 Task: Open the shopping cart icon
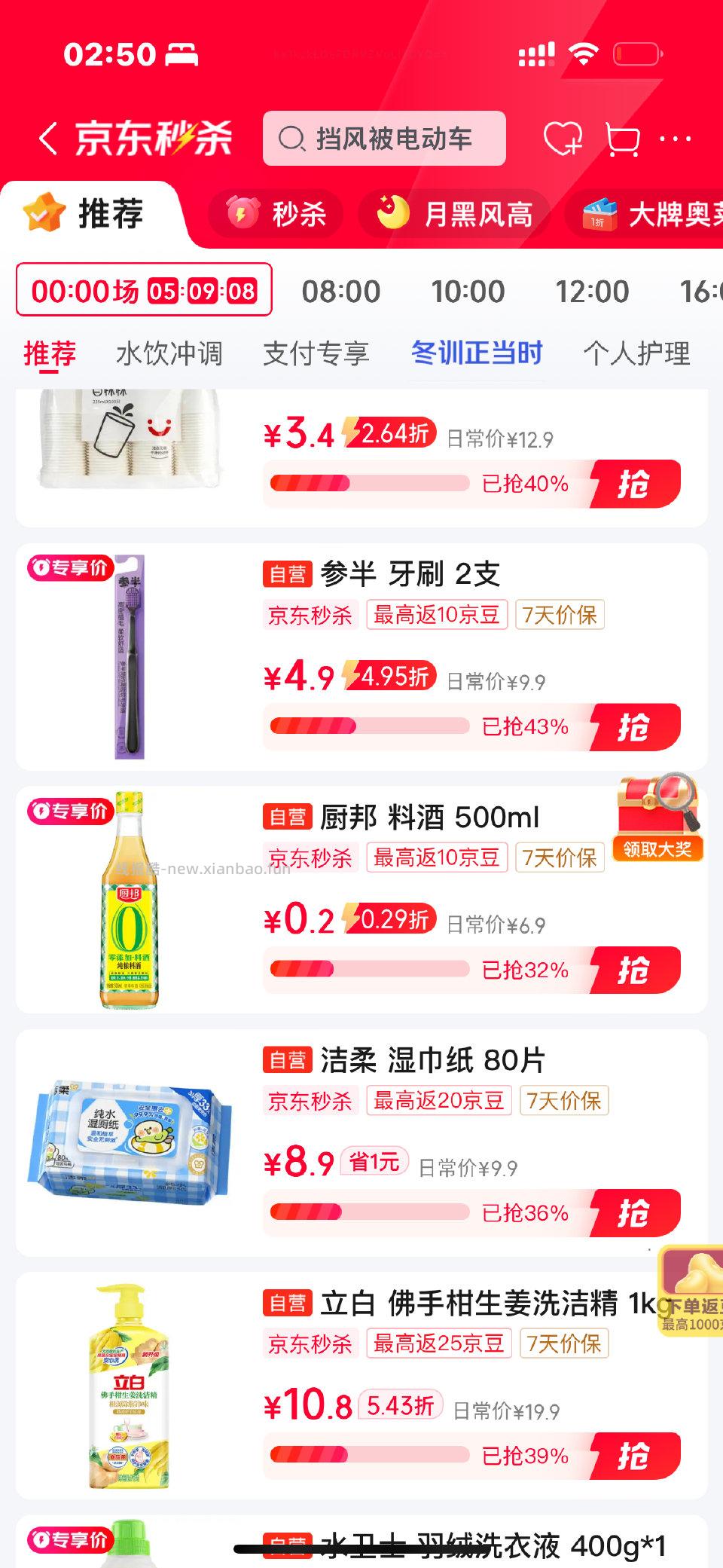pos(622,139)
